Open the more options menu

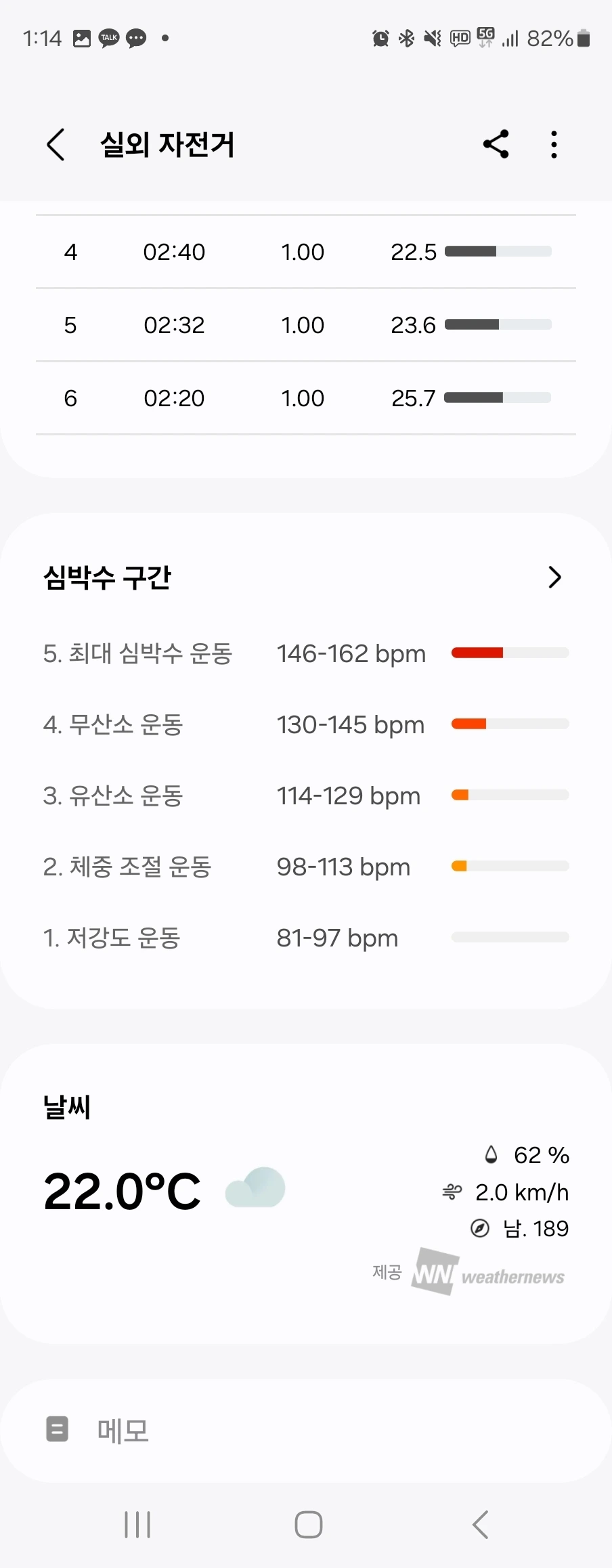coord(554,144)
